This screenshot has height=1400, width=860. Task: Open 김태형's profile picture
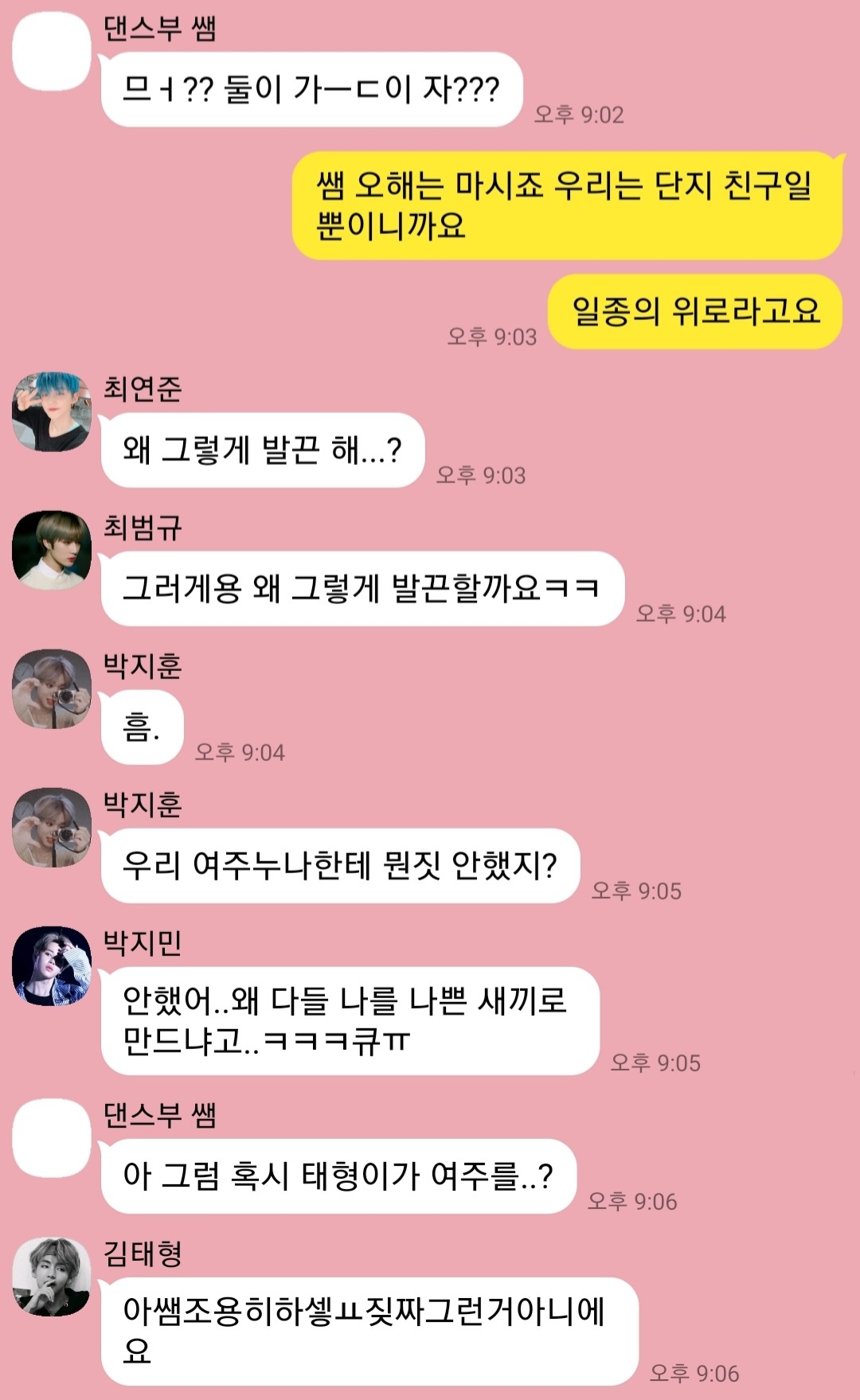pyautogui.click(x=52, y=1277)
